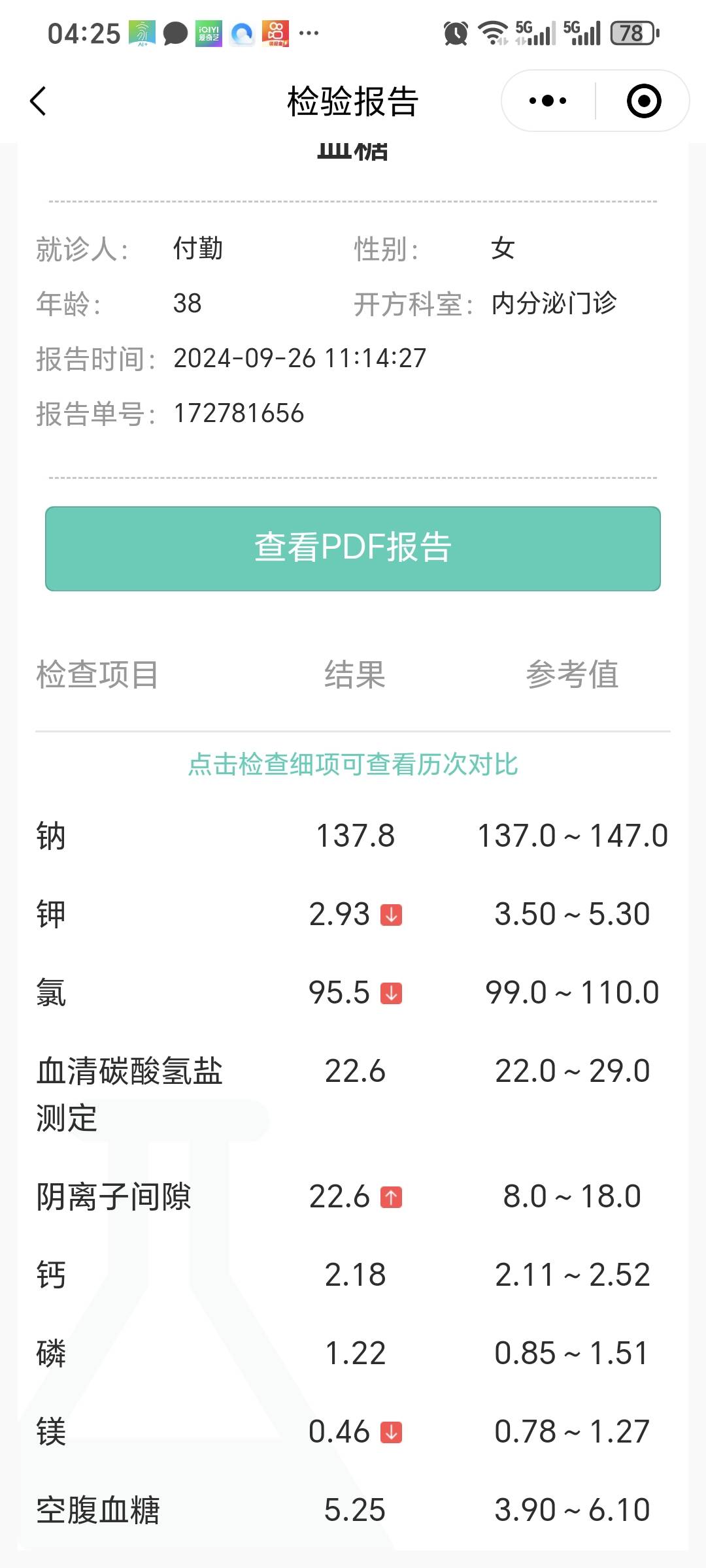Image resolution: width=706 pixels, height=1568 pixels.
Task: Open the 钙 test item
Action: tap(353, 1275)
